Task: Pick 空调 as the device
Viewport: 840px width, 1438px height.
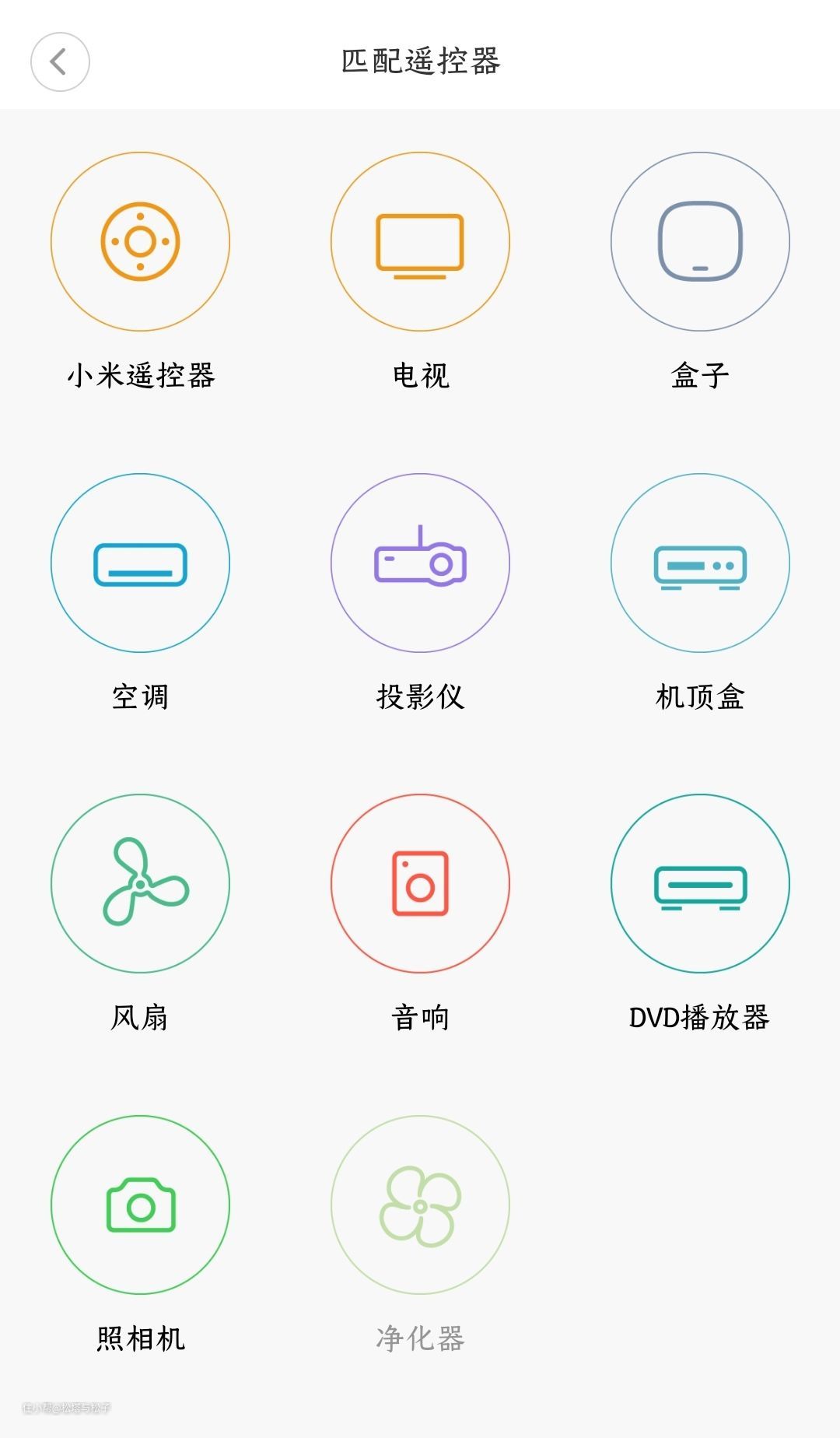Action: pyautogui.click(x=140, y=563)
